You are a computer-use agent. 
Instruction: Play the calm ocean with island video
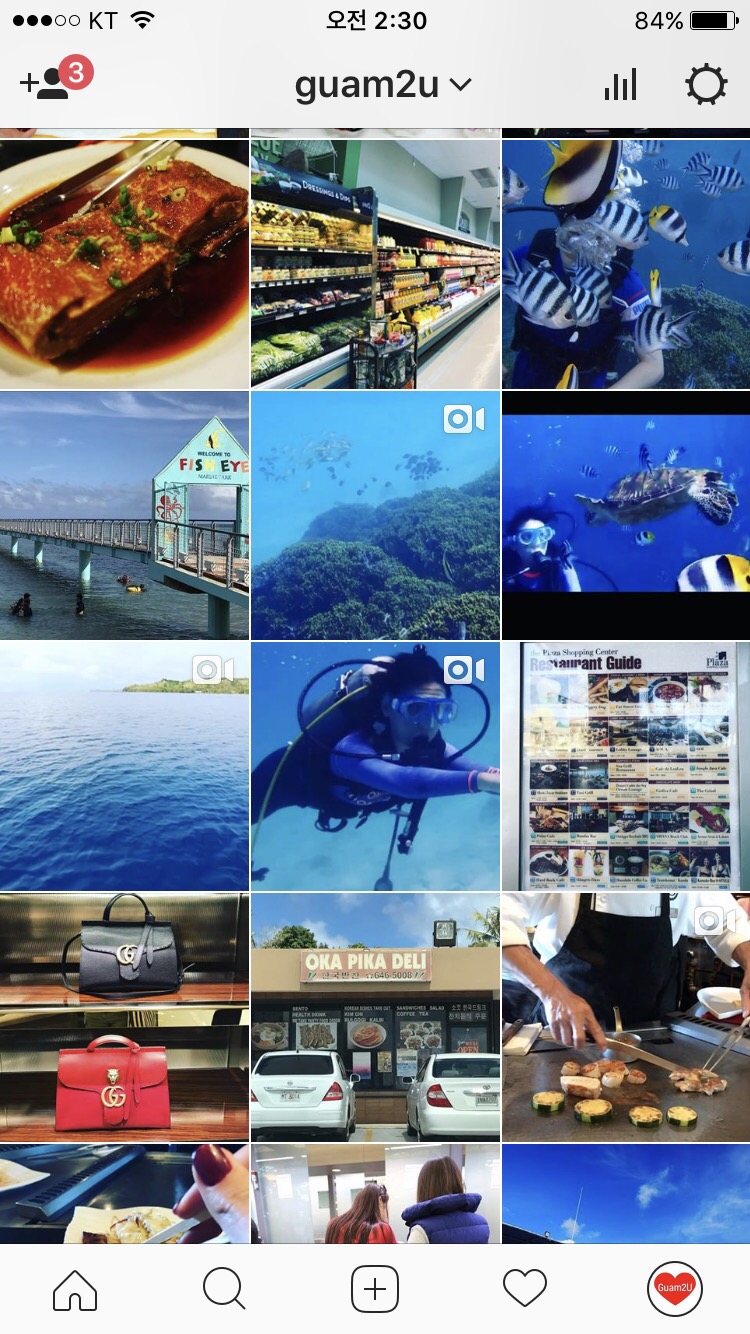[x=124, y=767]
